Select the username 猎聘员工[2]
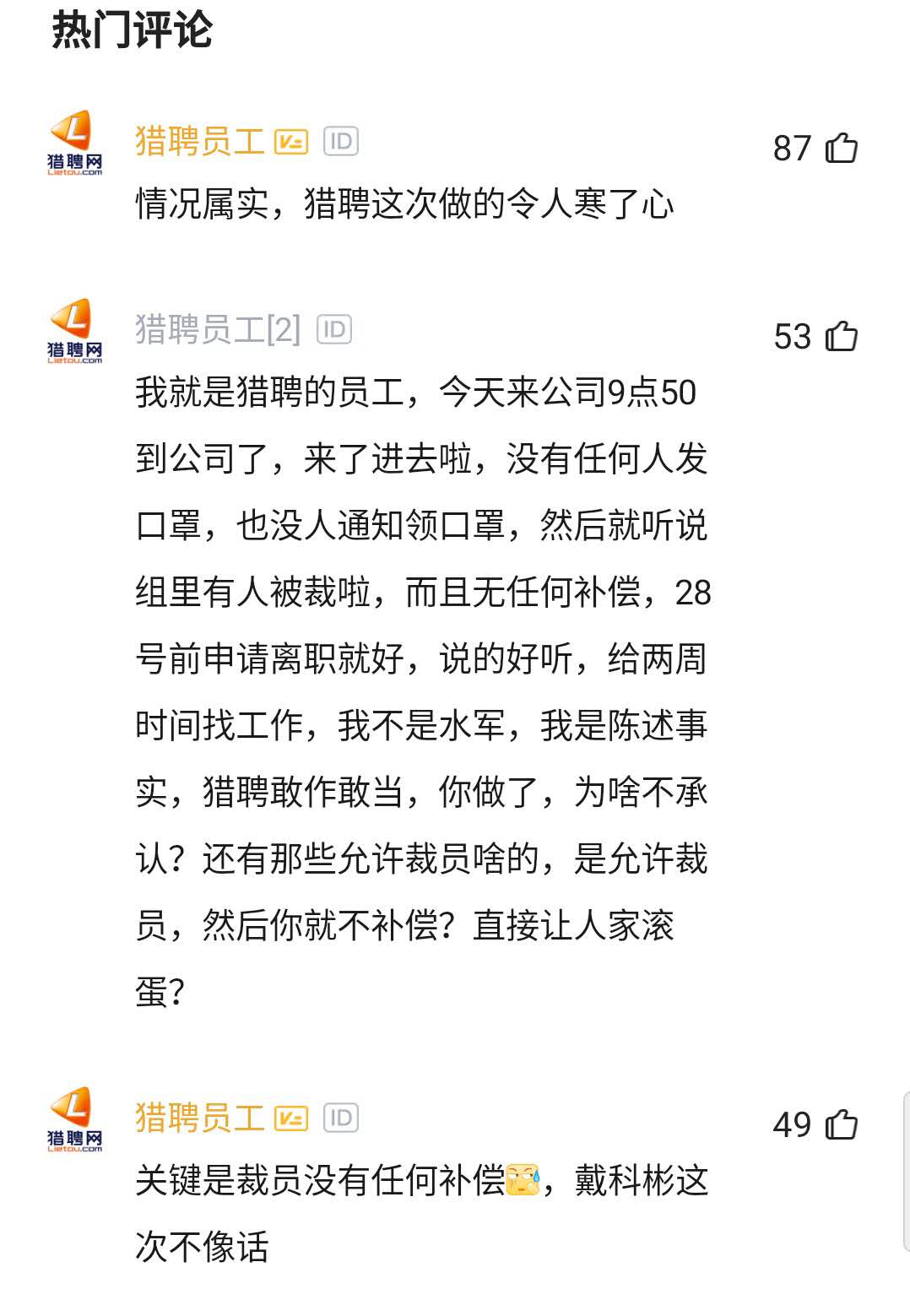Viewport: 910px width, 1316px height. [218, 329]
